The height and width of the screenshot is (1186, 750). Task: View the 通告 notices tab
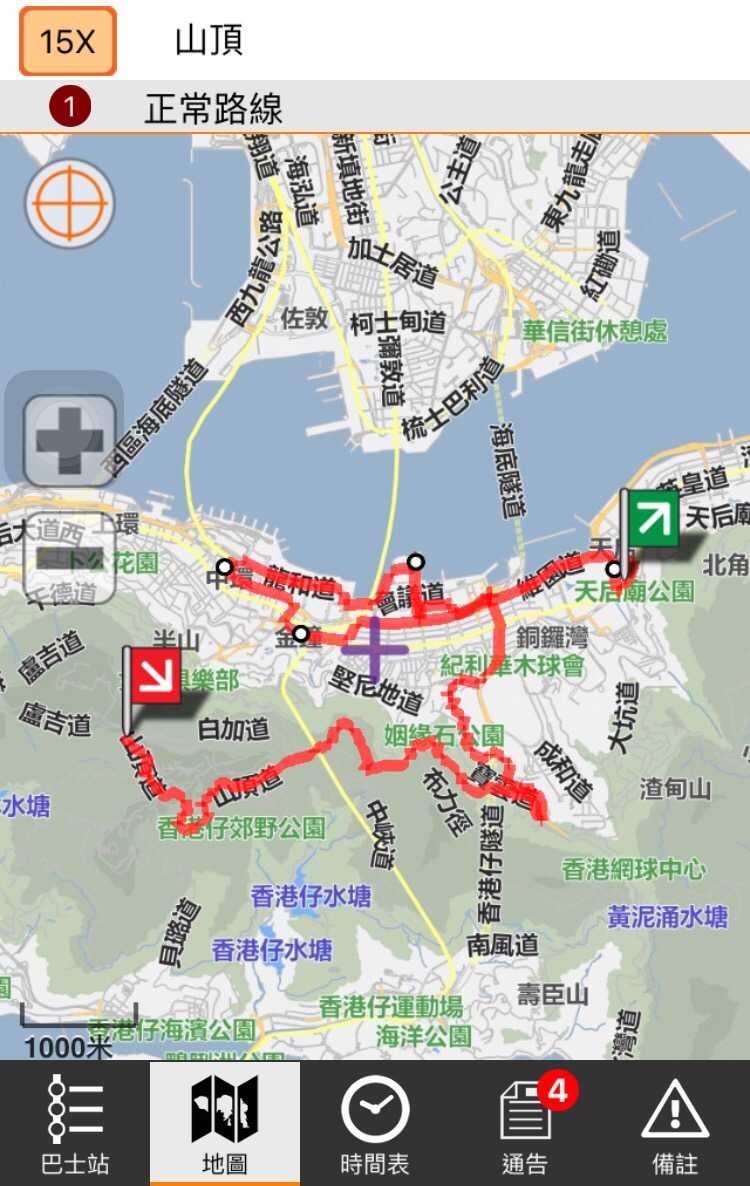525,1124
